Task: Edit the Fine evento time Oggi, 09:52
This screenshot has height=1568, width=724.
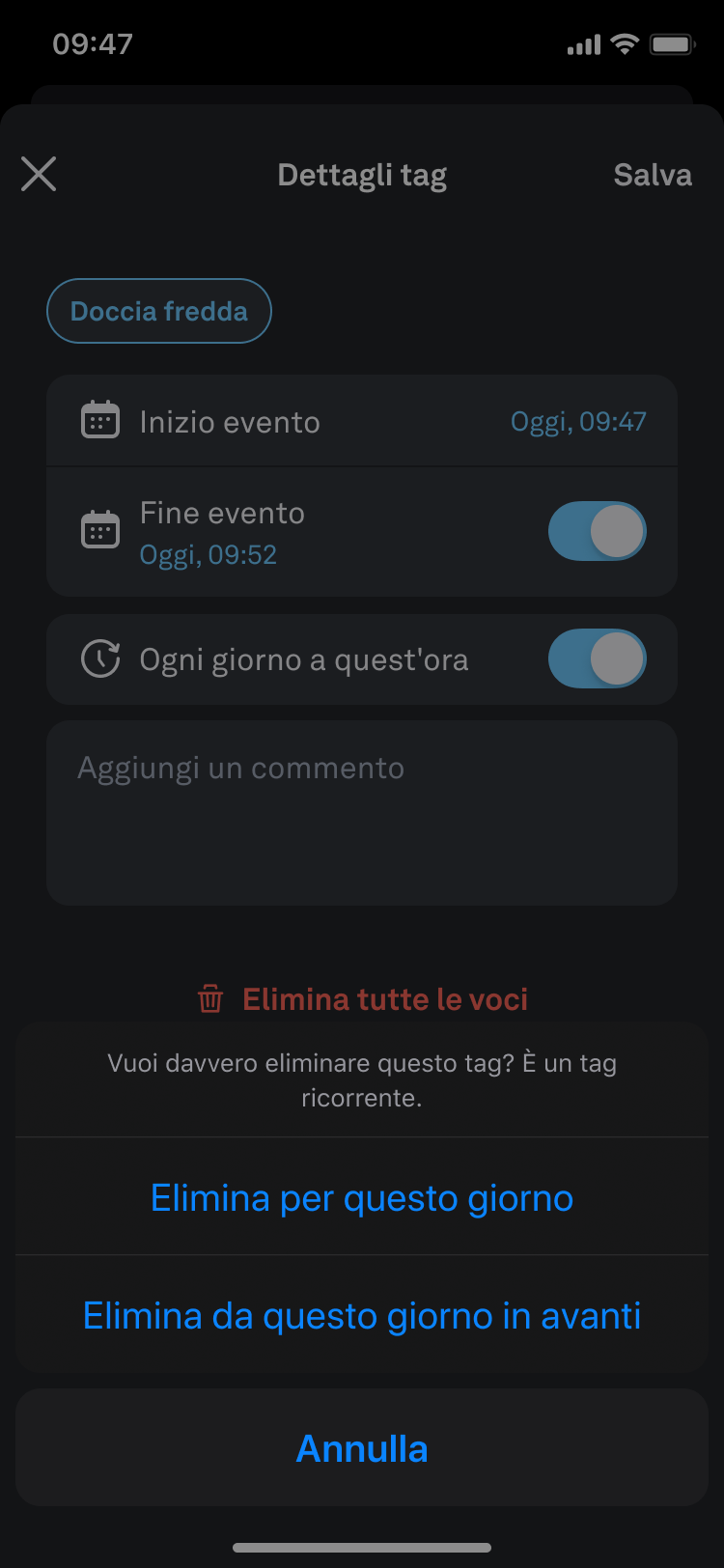Action: 209,555
